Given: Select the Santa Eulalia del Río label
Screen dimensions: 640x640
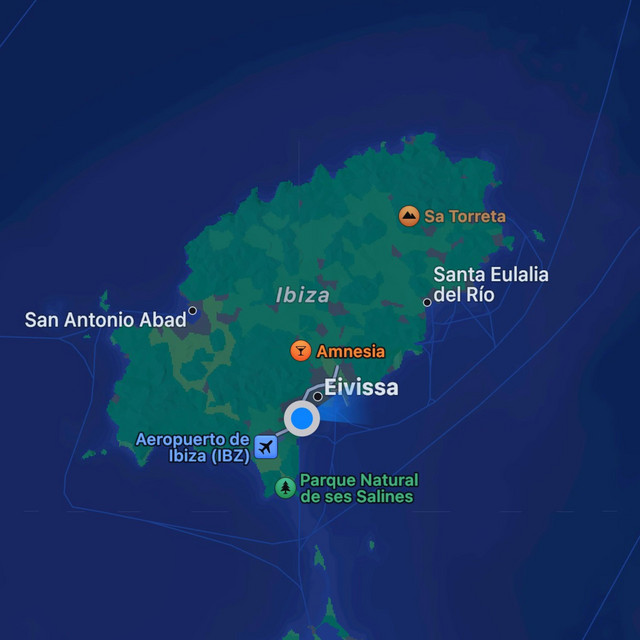Looking at the screenshot, I should (490, 285).
